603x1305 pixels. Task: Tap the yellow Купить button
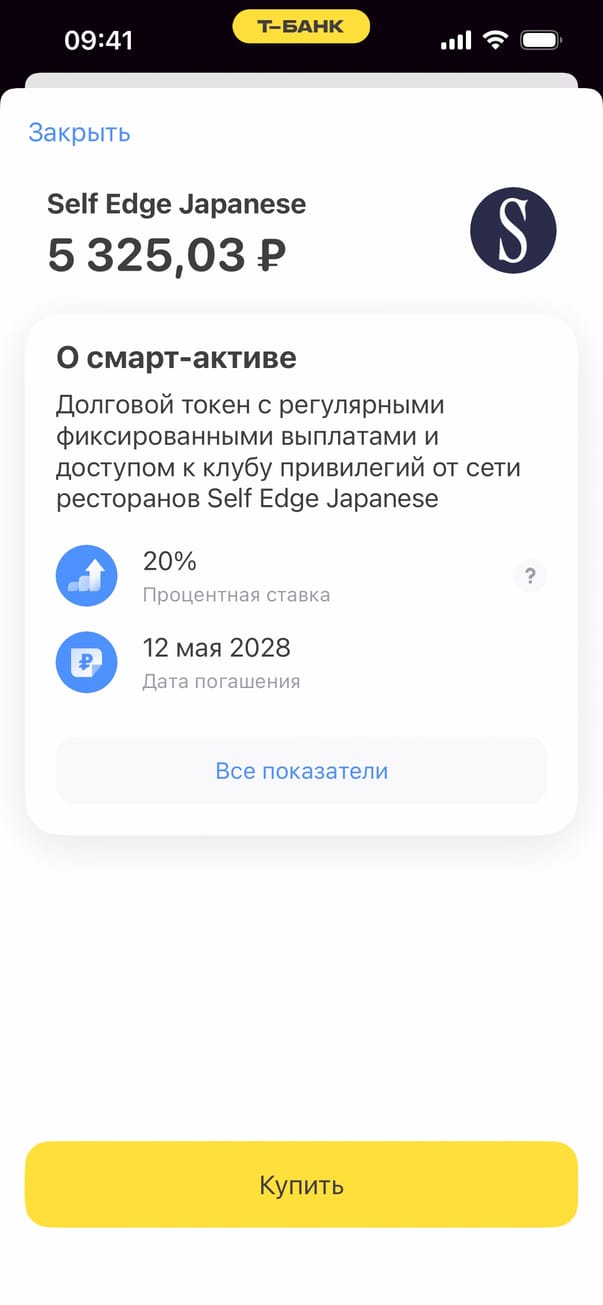(301, 1185)
